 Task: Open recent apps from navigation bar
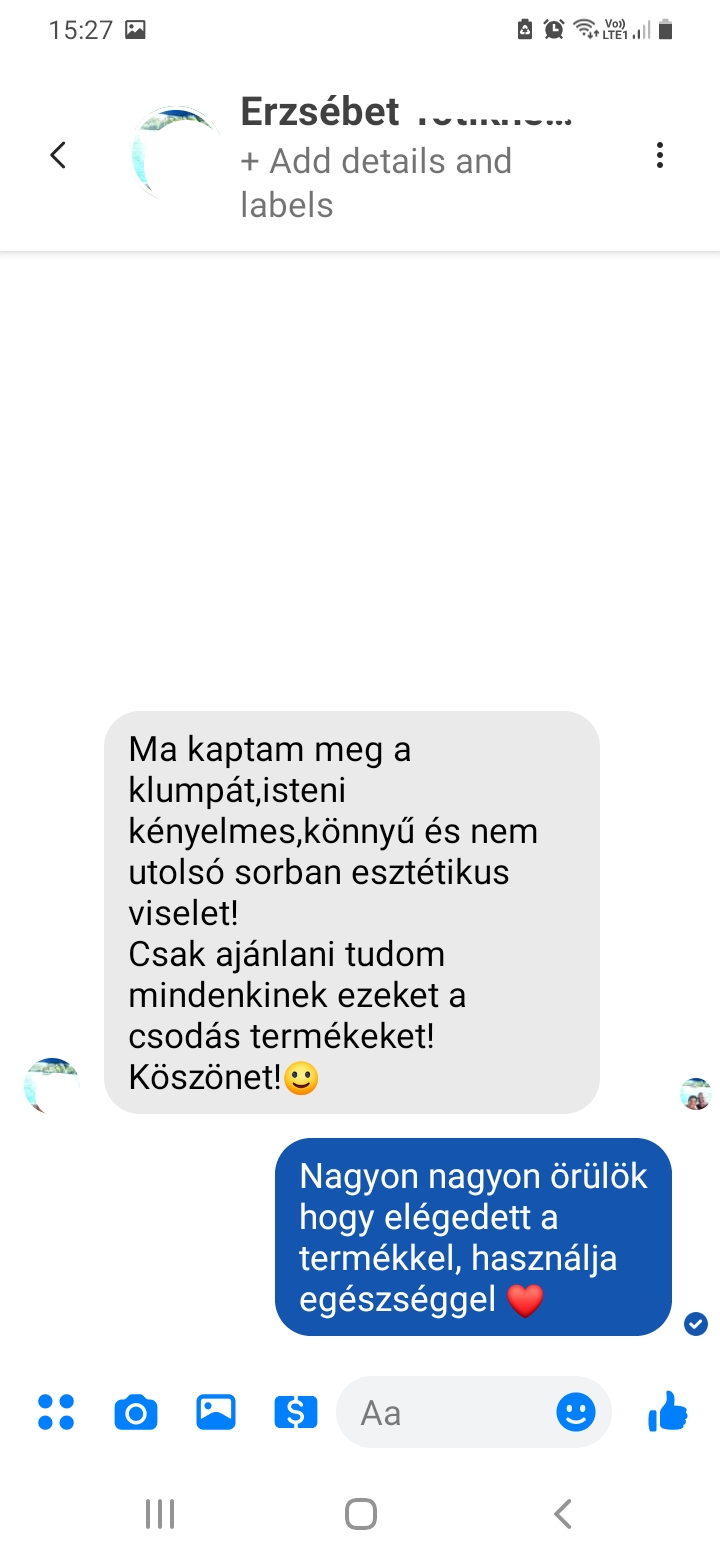click(x=160, y=1514)
